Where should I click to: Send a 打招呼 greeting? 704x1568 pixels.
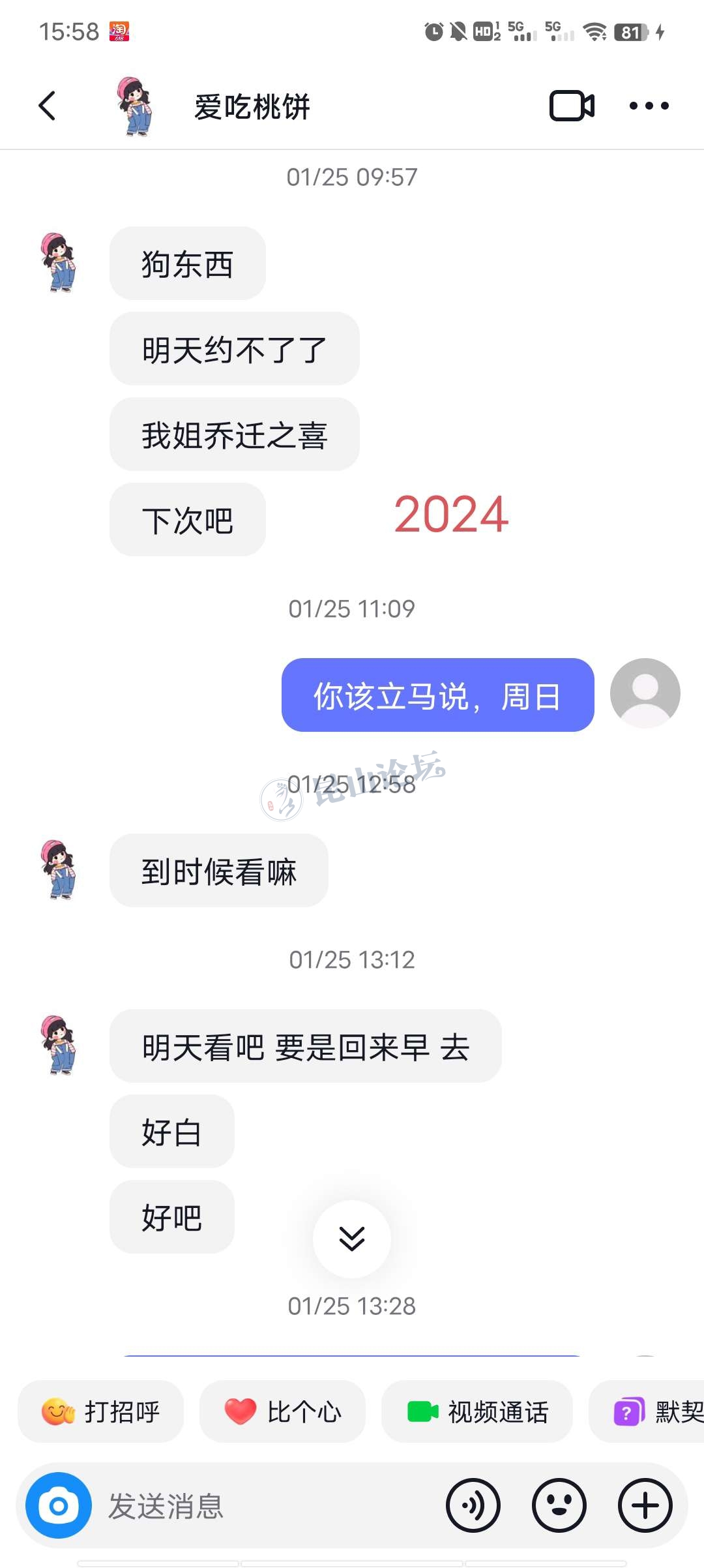tap(101, 1412)
